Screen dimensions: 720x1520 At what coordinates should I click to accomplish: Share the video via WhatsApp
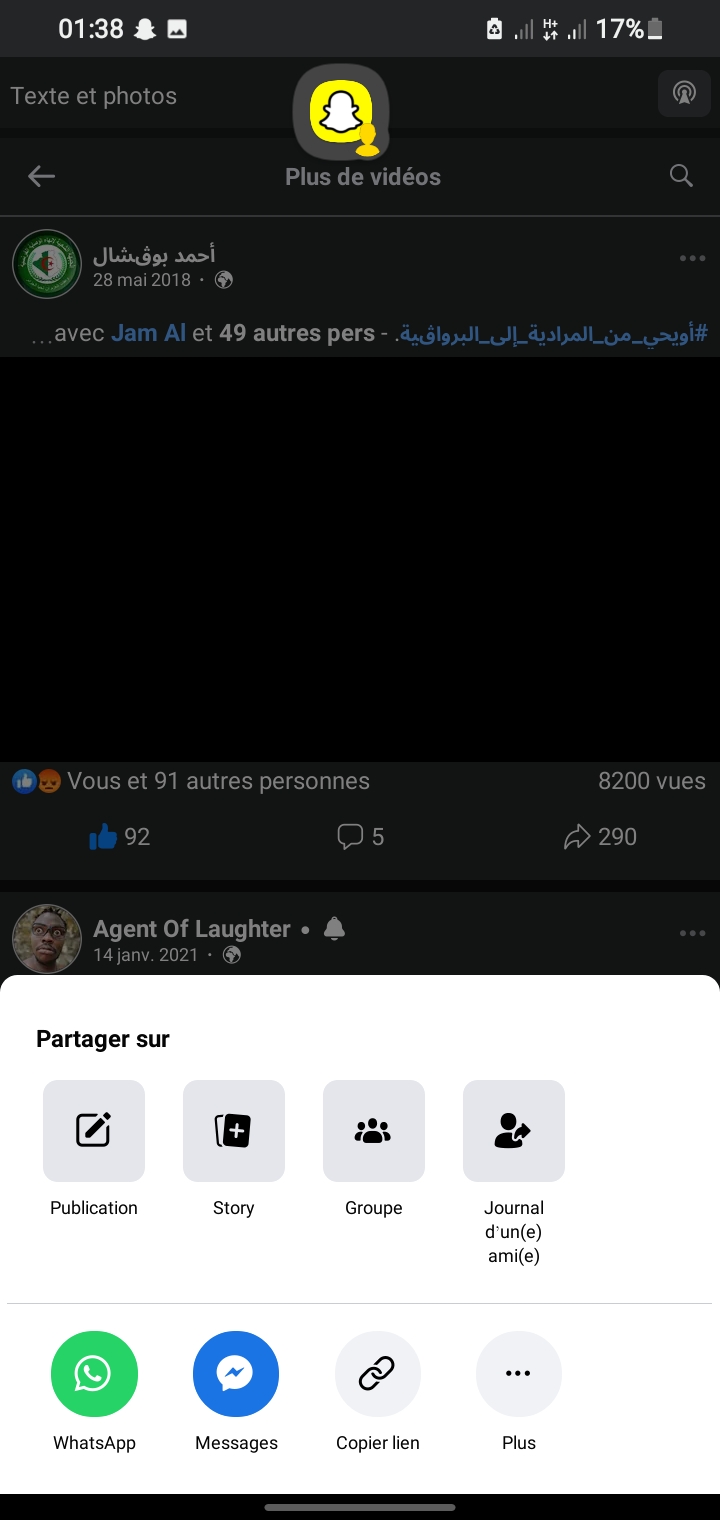[94, 1374]
